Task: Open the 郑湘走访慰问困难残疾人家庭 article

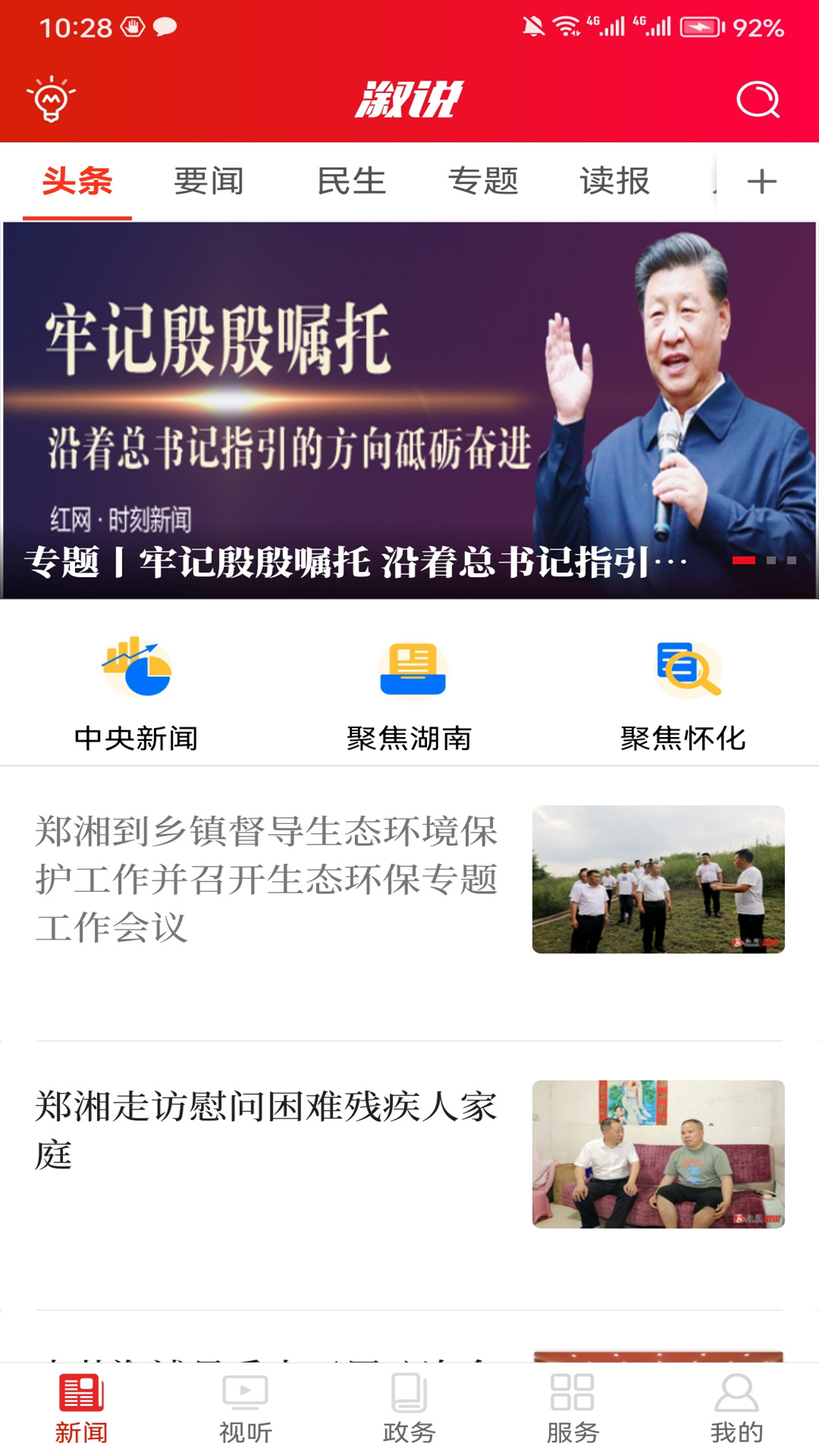Action: coord(265,1130)
